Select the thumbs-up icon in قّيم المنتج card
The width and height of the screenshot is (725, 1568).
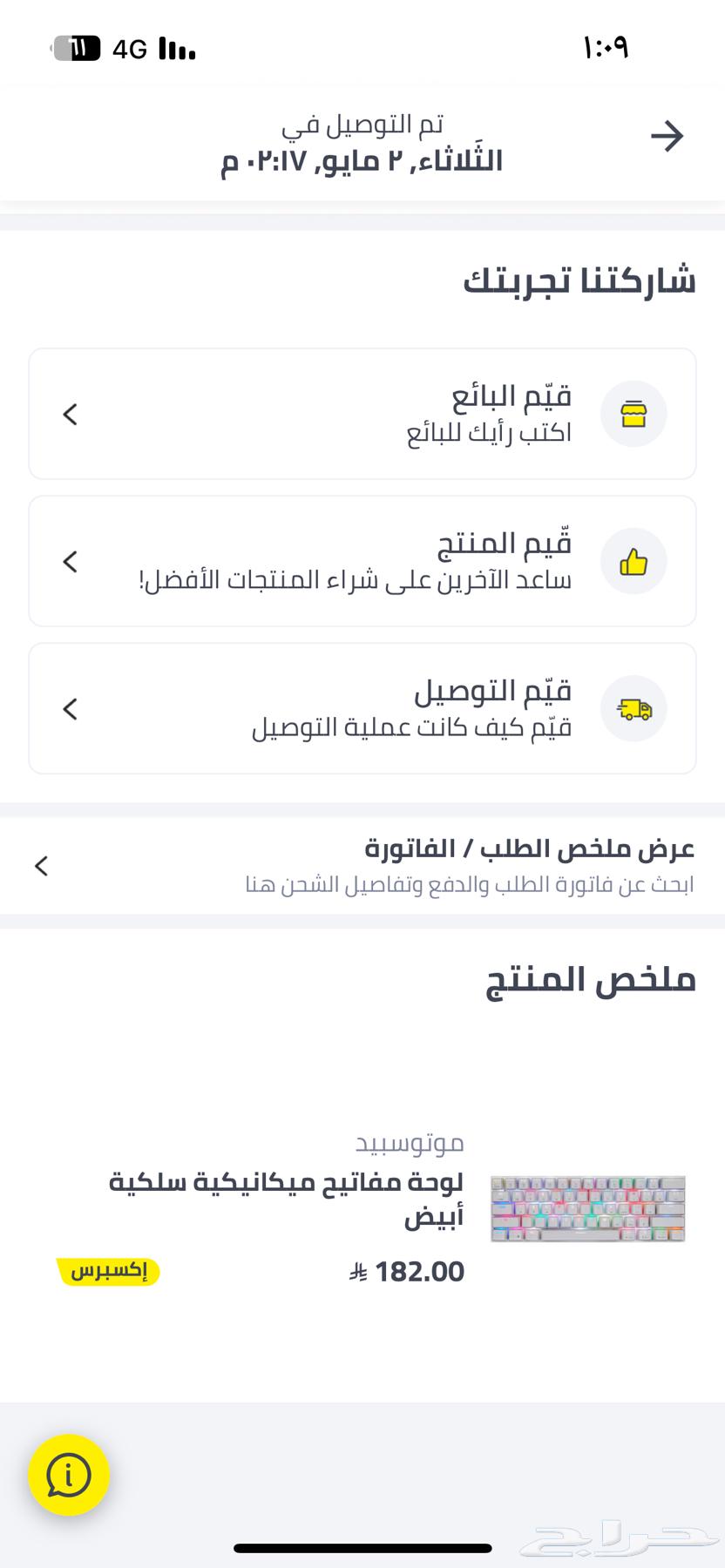[x=634, y=561]
